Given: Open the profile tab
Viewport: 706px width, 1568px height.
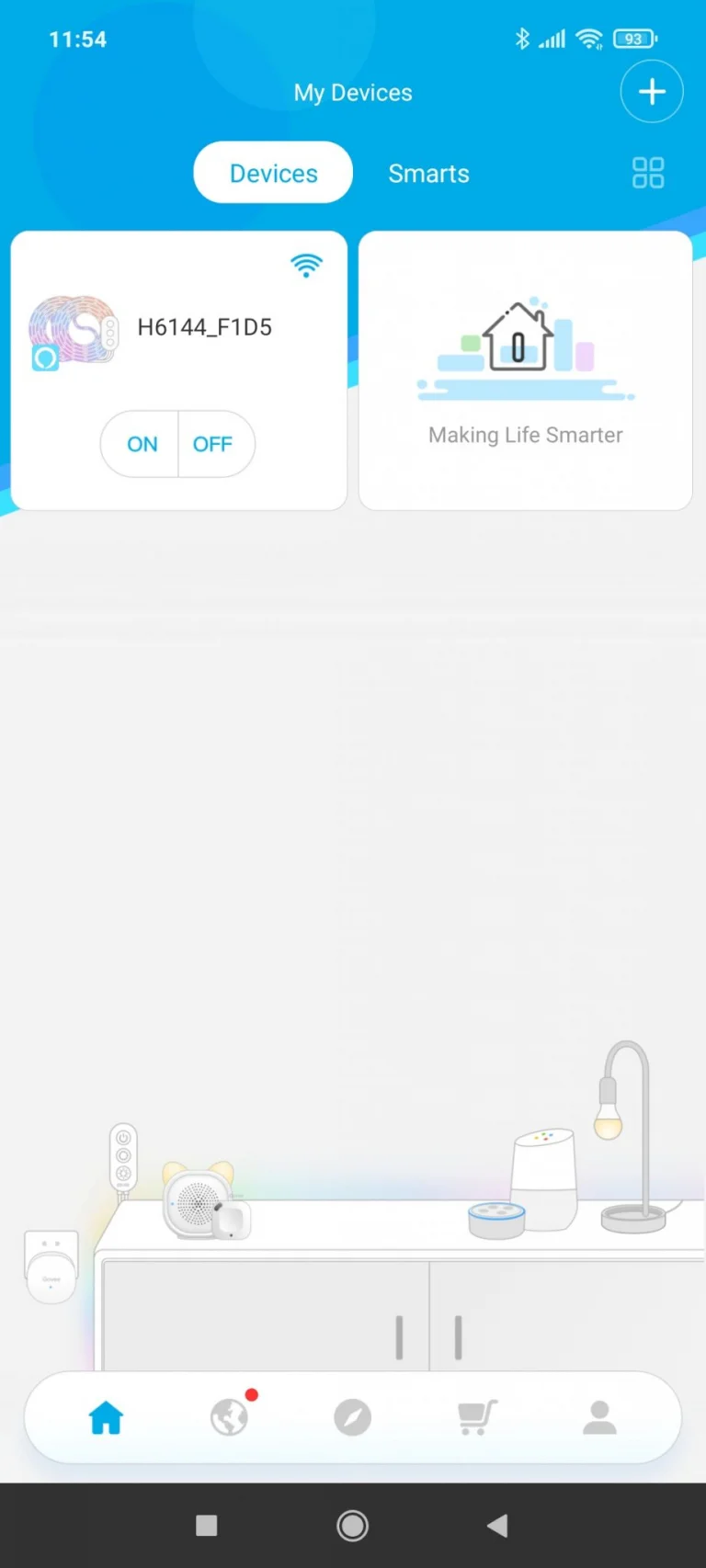Looking at the screenshot, I should [x=599, y=1417].
